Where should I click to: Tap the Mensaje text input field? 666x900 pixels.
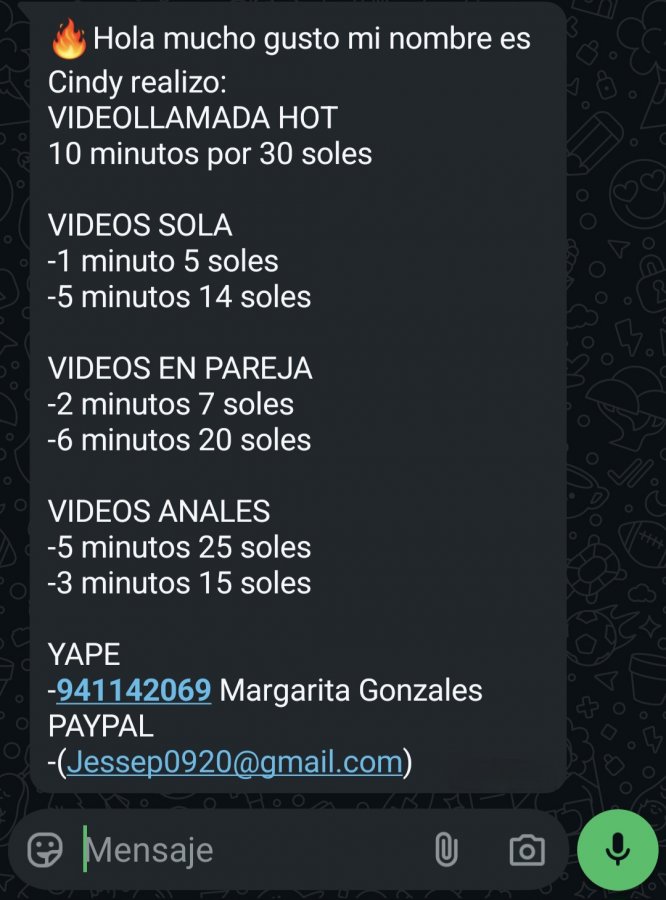click(250, 850)
